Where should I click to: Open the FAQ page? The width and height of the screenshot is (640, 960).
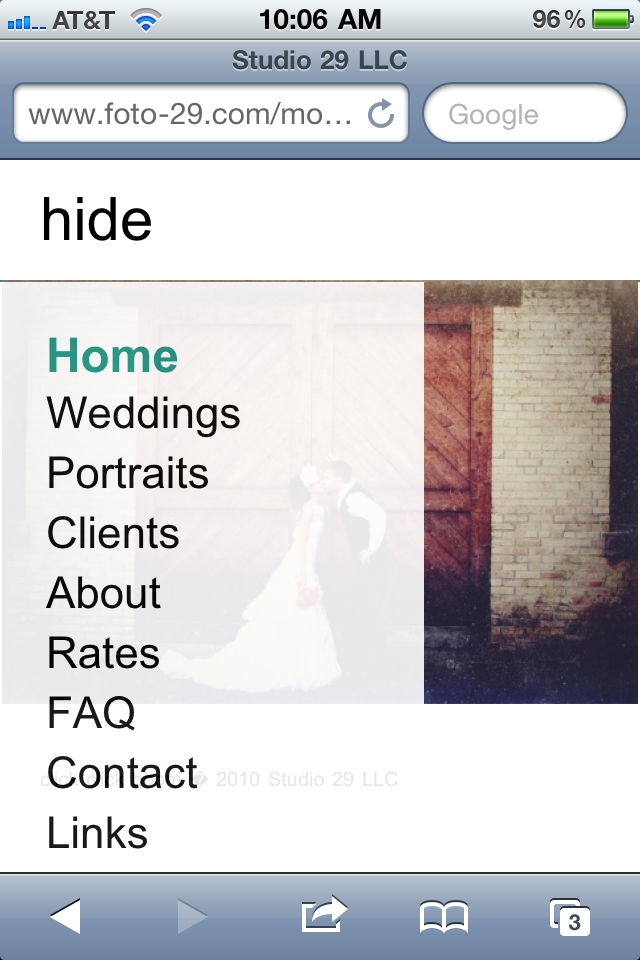(x=91, y=713)
